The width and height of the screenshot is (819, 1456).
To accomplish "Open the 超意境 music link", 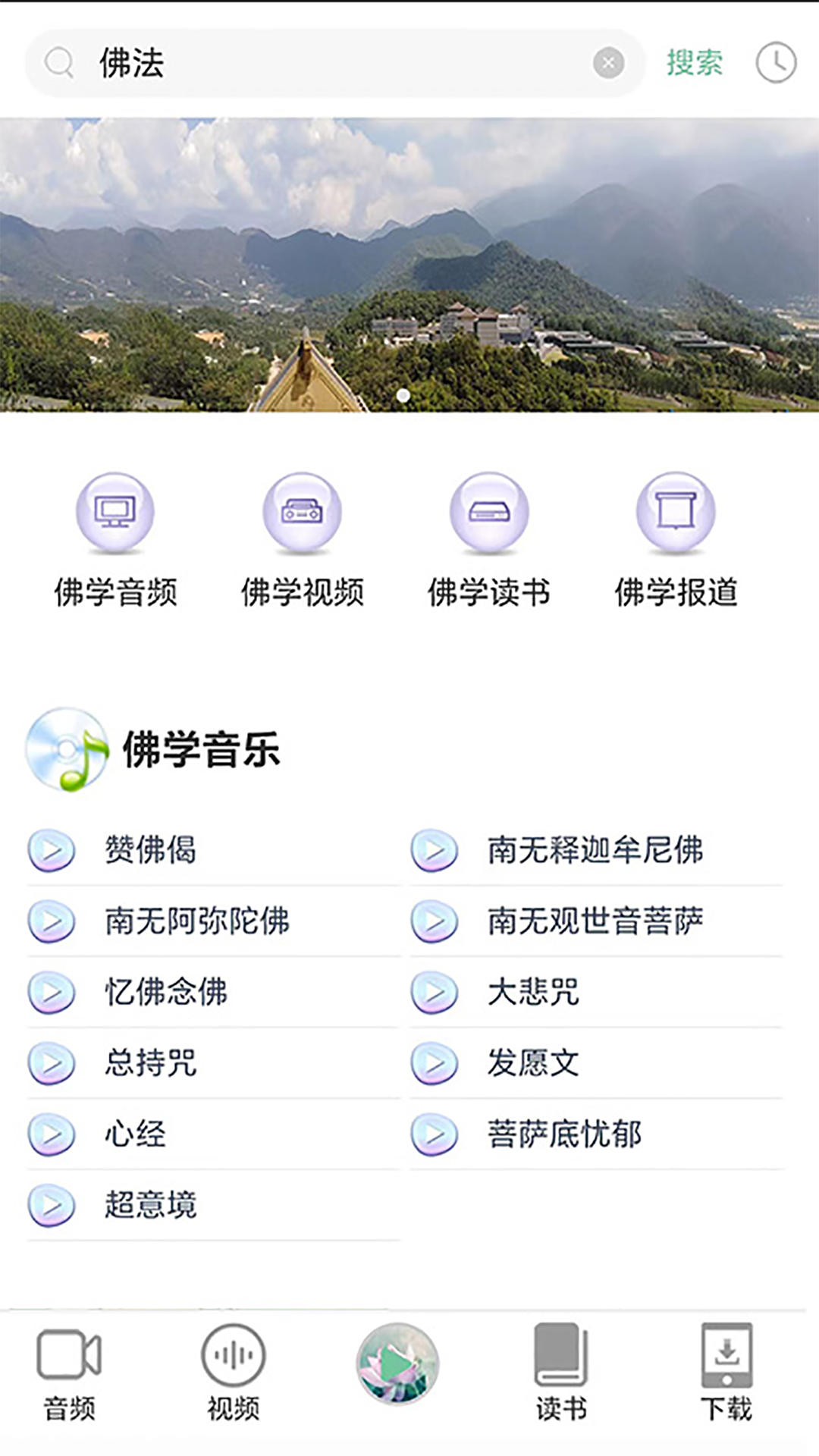I will click(x=152, y=1206).
